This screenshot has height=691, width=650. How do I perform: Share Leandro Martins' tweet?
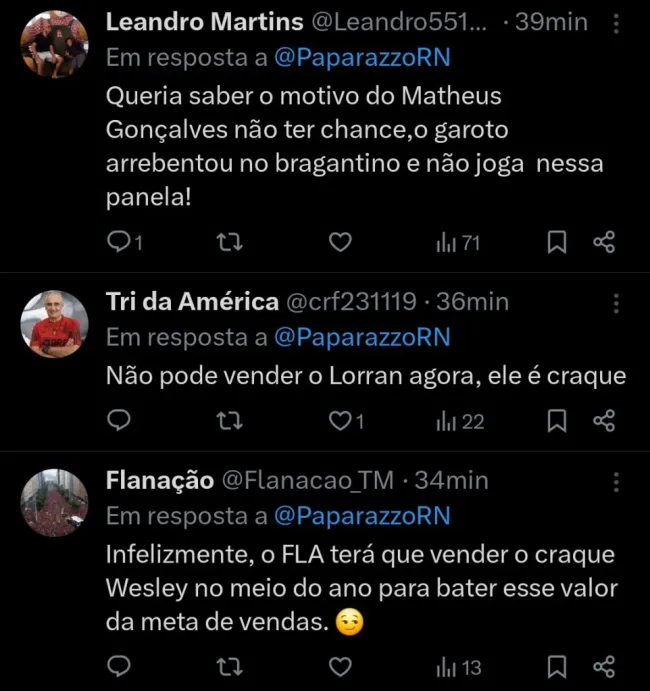click(x=604, y=242)
